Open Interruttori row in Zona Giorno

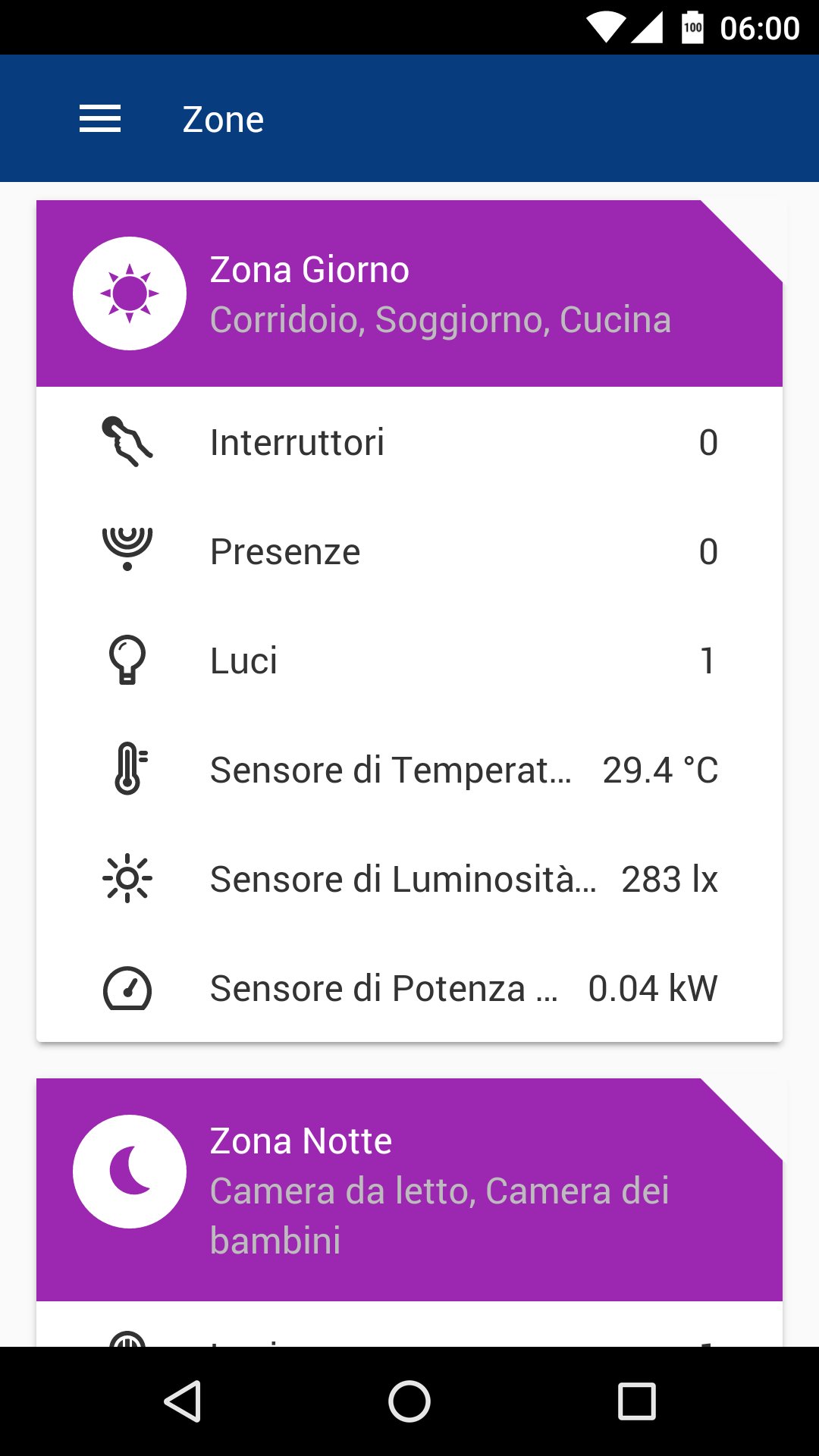(409, 442)
